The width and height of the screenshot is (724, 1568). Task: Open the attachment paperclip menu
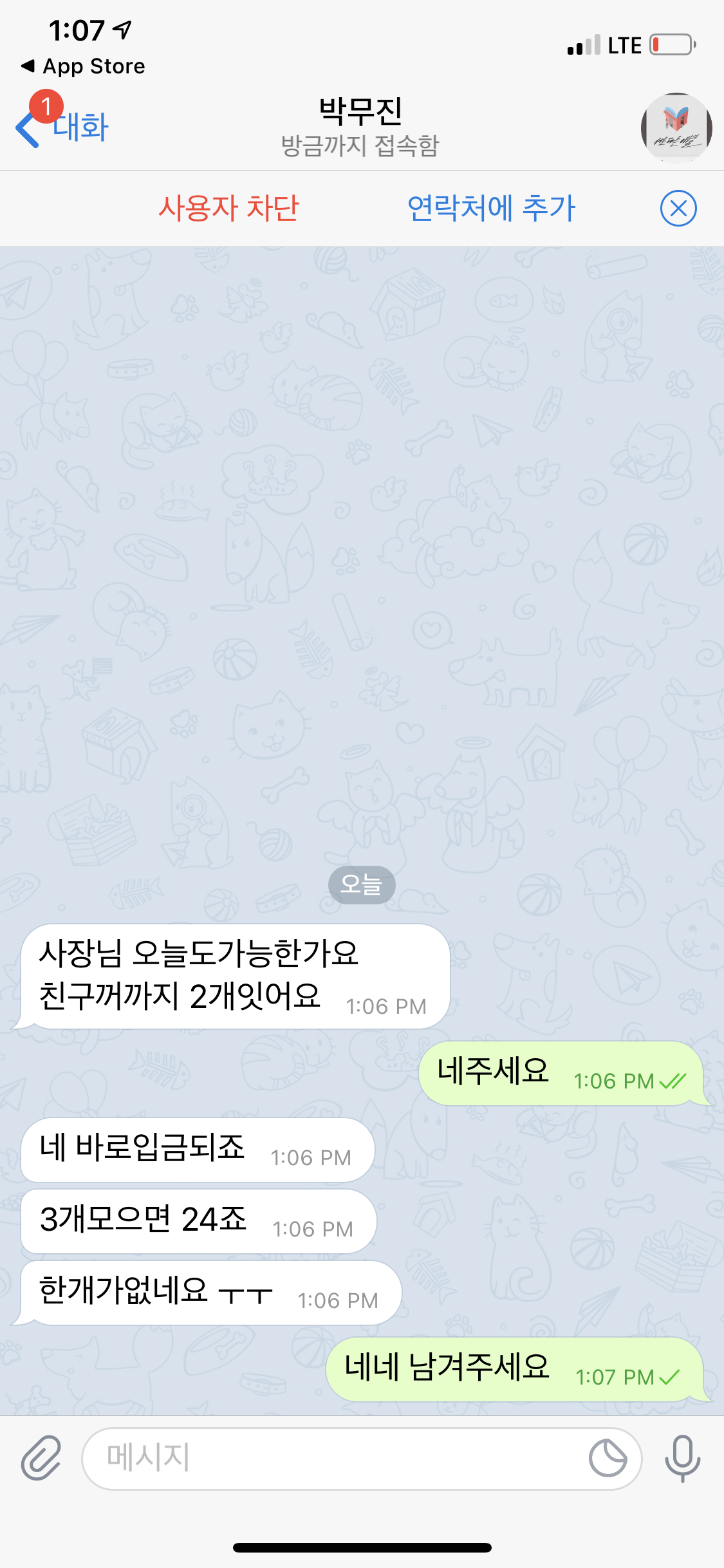click(x=41, y=1458)
